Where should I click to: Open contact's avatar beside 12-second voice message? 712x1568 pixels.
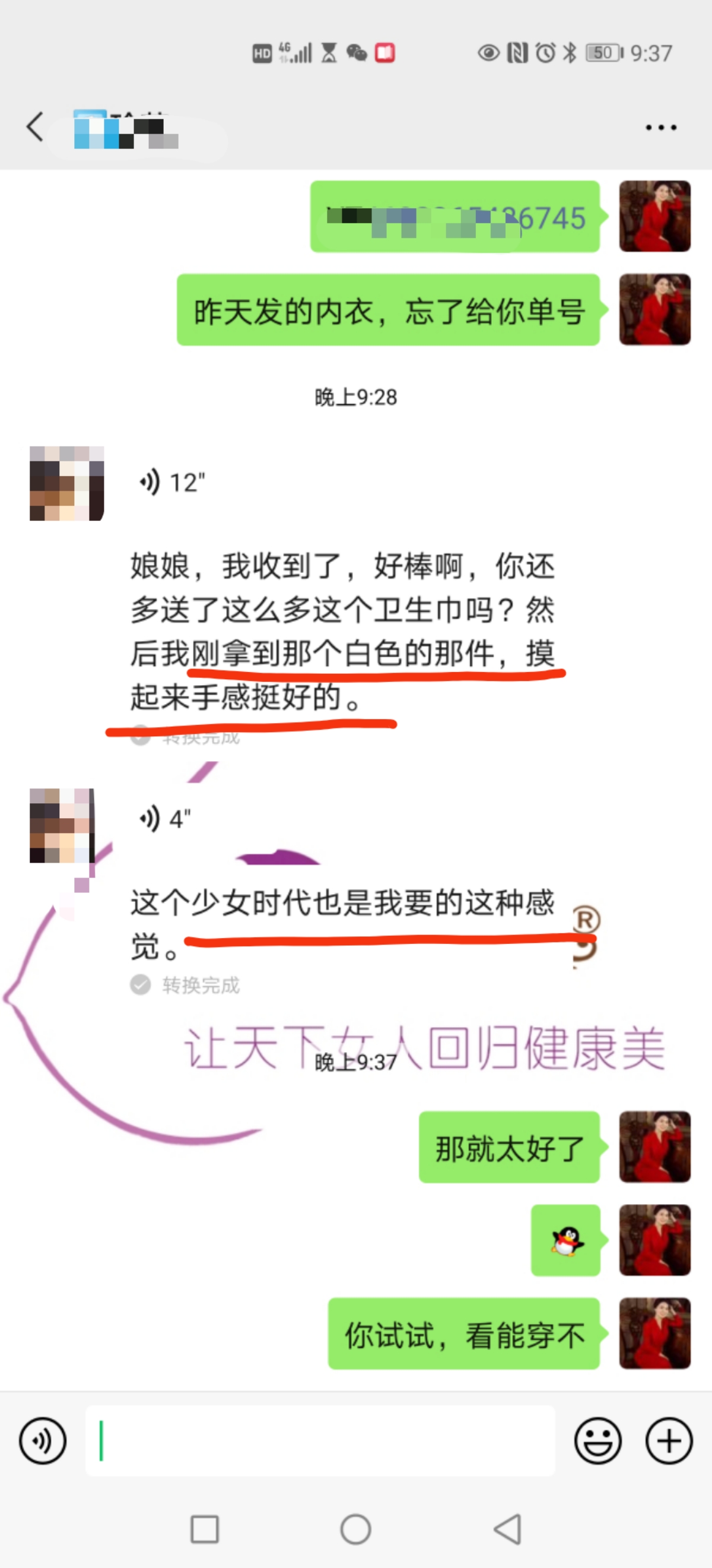tap(67, 483)
